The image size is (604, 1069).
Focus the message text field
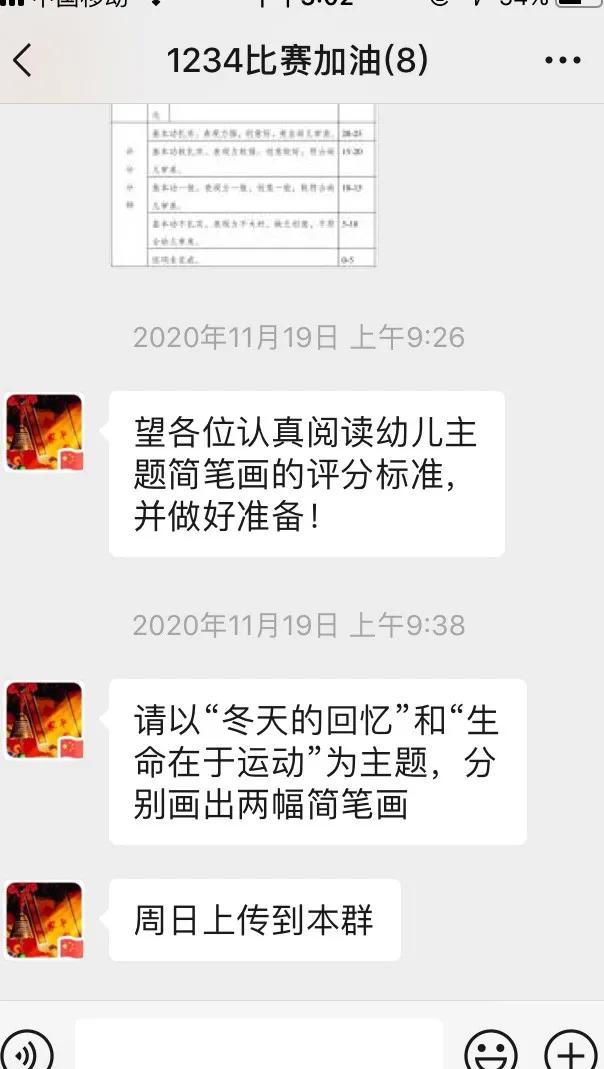[x=258, y=1046]
